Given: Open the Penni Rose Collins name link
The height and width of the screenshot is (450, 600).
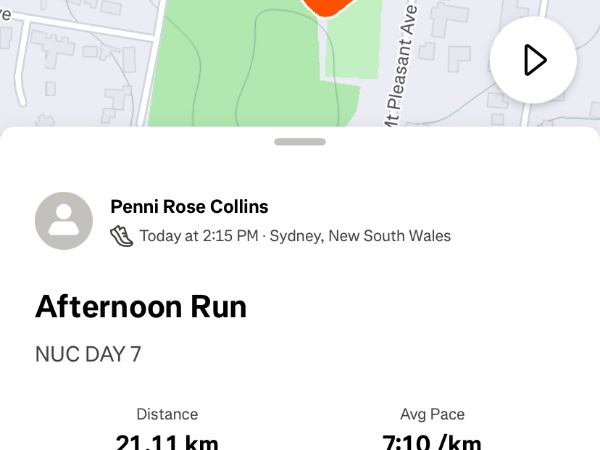Looking at the screenshot, I should point(189,207).
